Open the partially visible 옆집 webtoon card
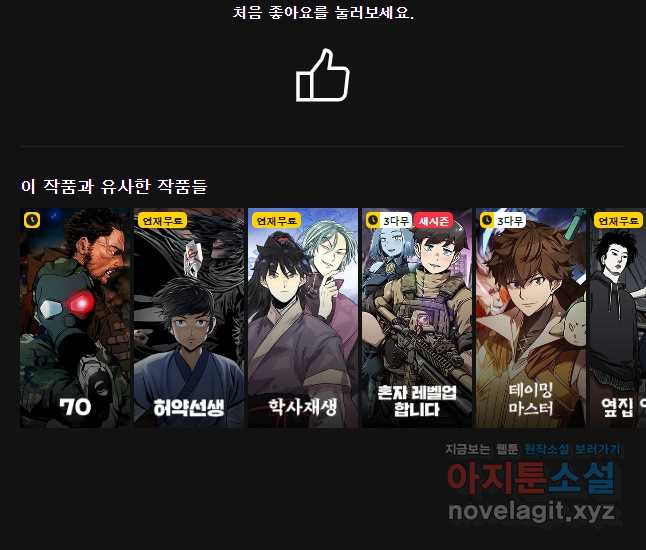 [618, 318]
